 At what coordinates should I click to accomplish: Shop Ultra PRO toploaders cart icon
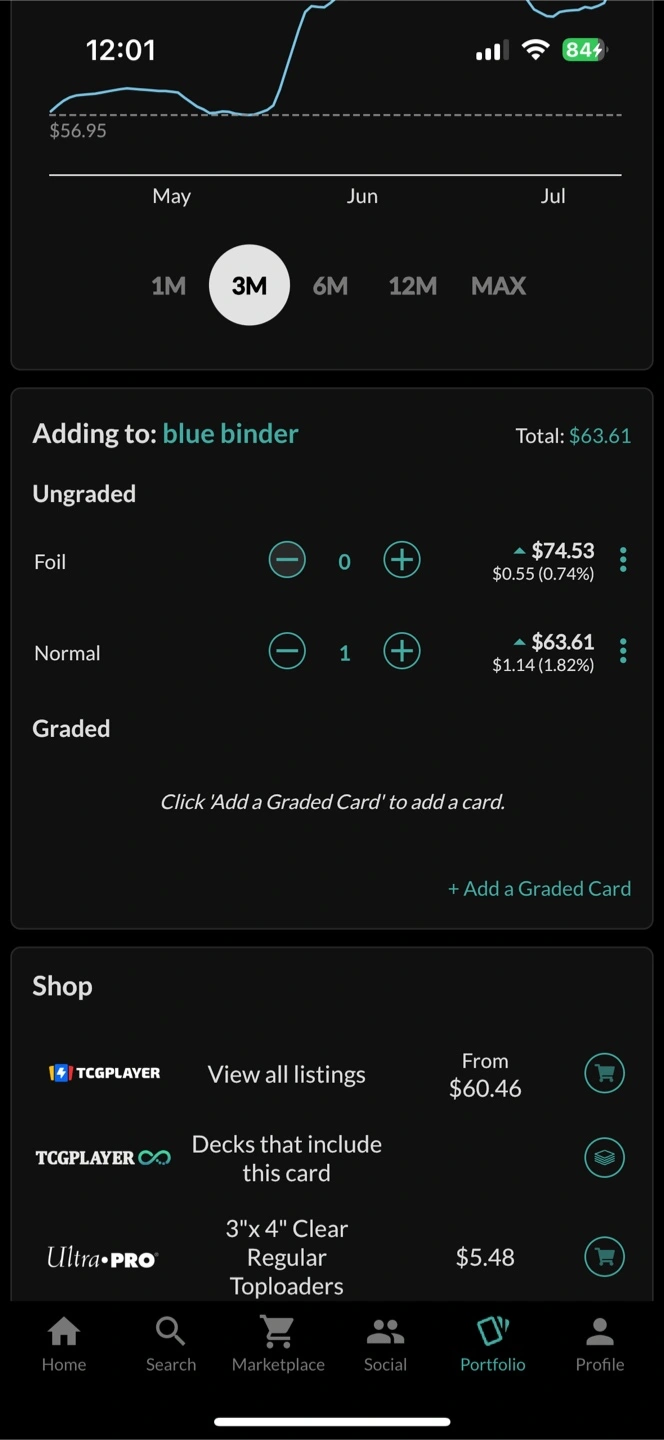pos(604,1256)
